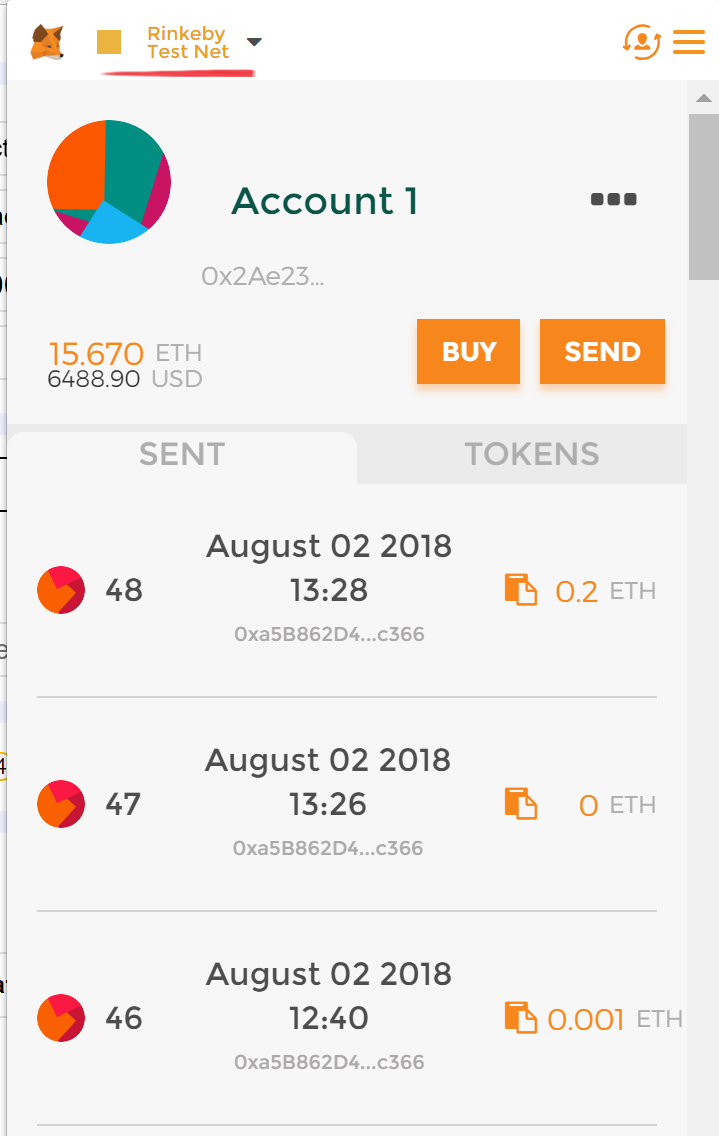The width and height of the screenshot is (719, 1136).
Task: Tap the 0x2Ae23... account address
Action: 262,277
